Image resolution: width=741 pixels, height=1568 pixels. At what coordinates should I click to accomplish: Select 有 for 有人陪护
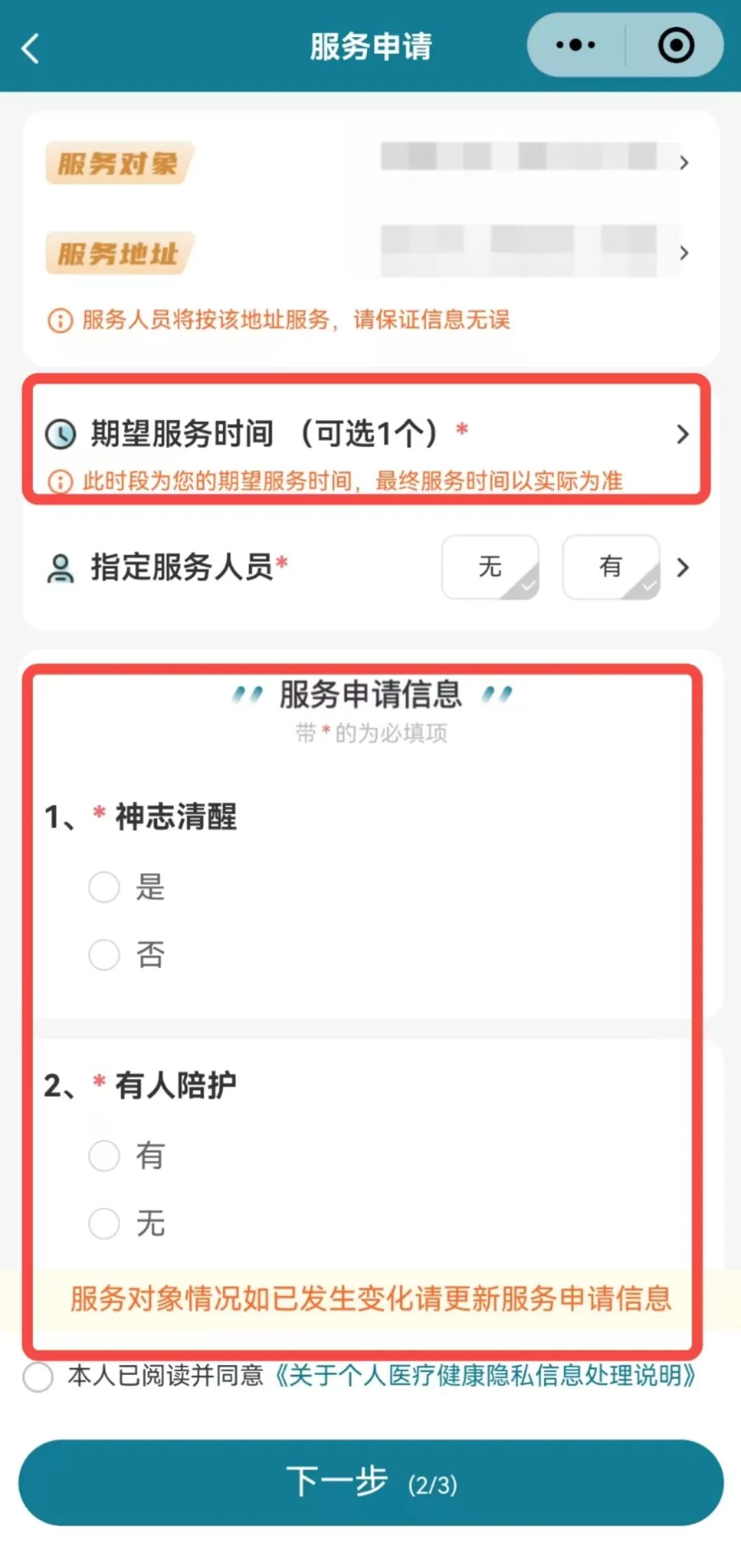tap(104, 1156)
